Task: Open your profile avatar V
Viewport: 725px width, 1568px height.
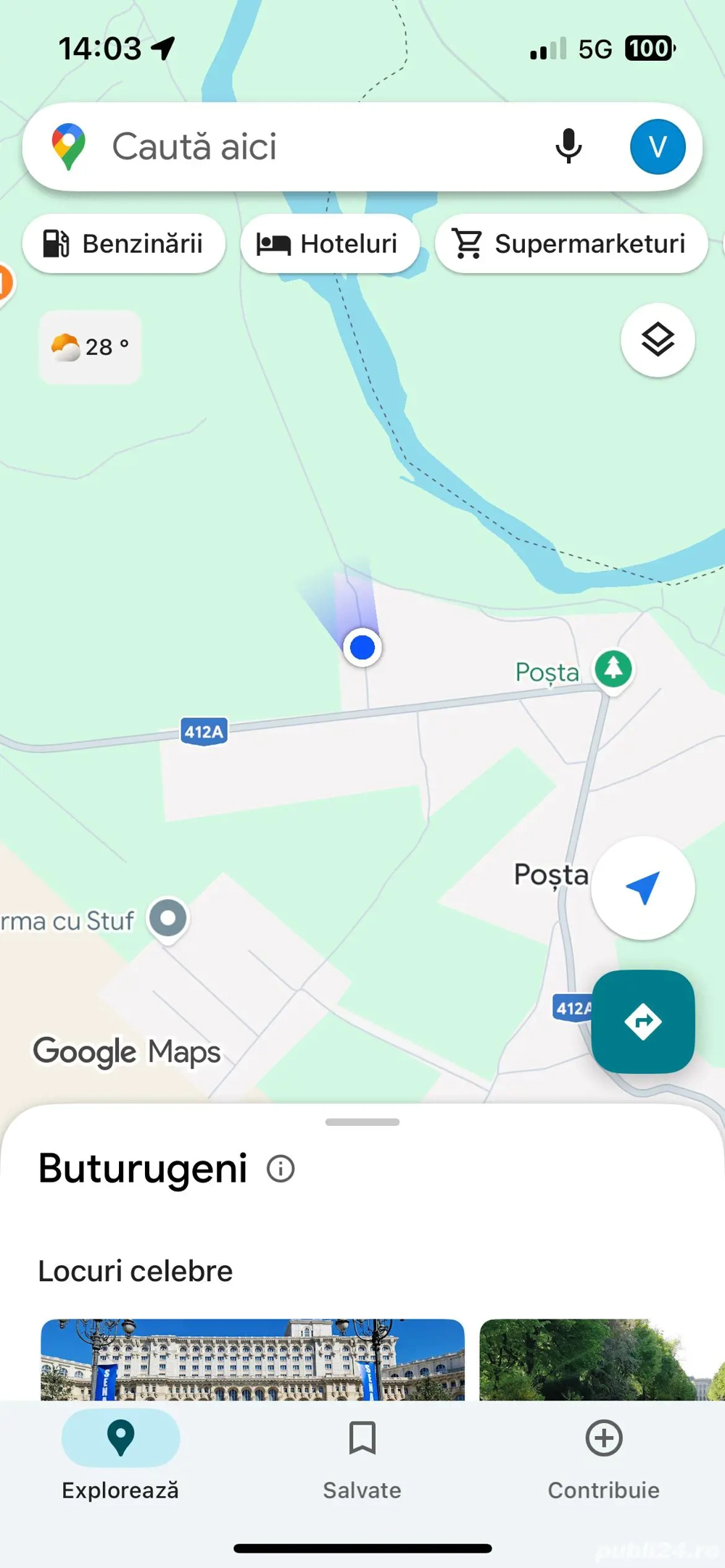Action: click(657, 146)
